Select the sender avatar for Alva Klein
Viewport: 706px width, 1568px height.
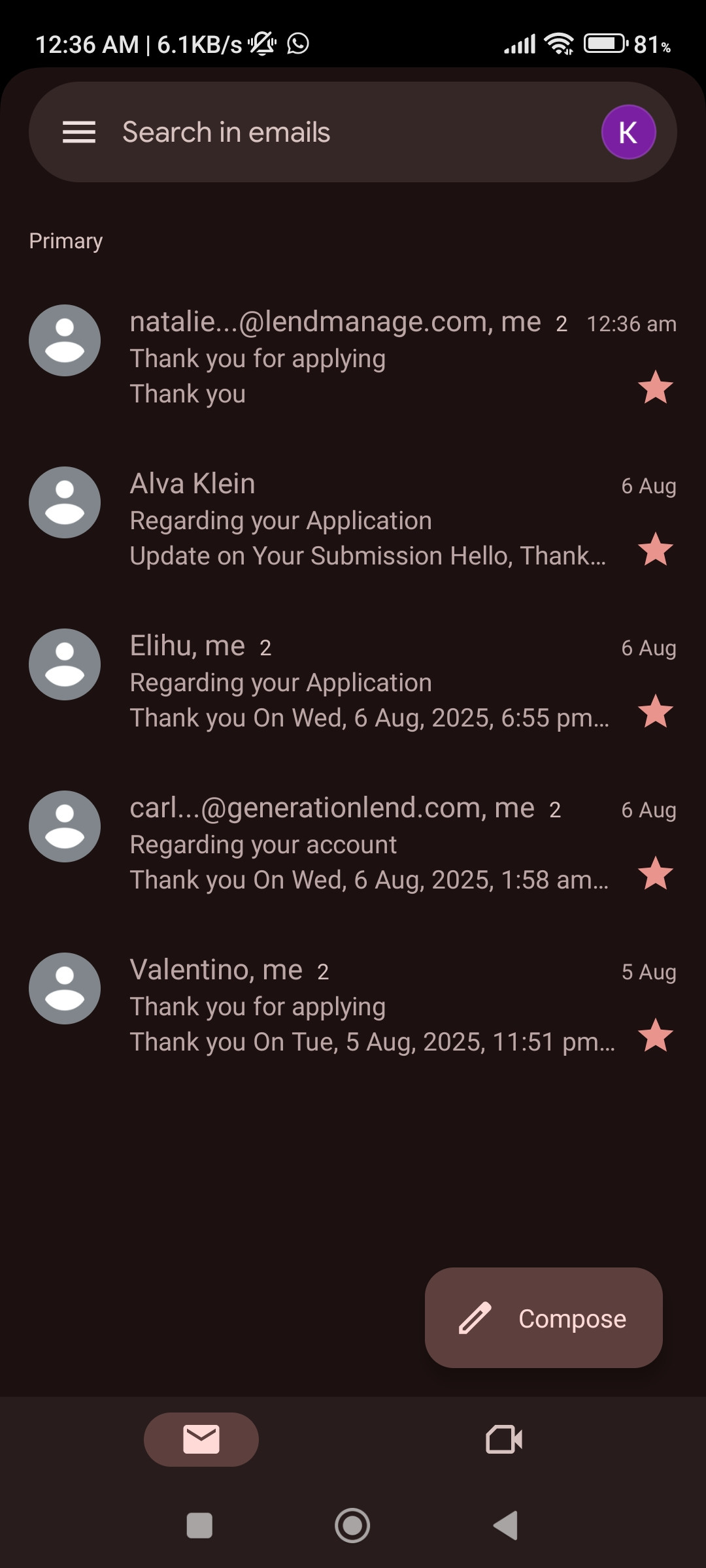pyautogui.click(x=65, y=502)
